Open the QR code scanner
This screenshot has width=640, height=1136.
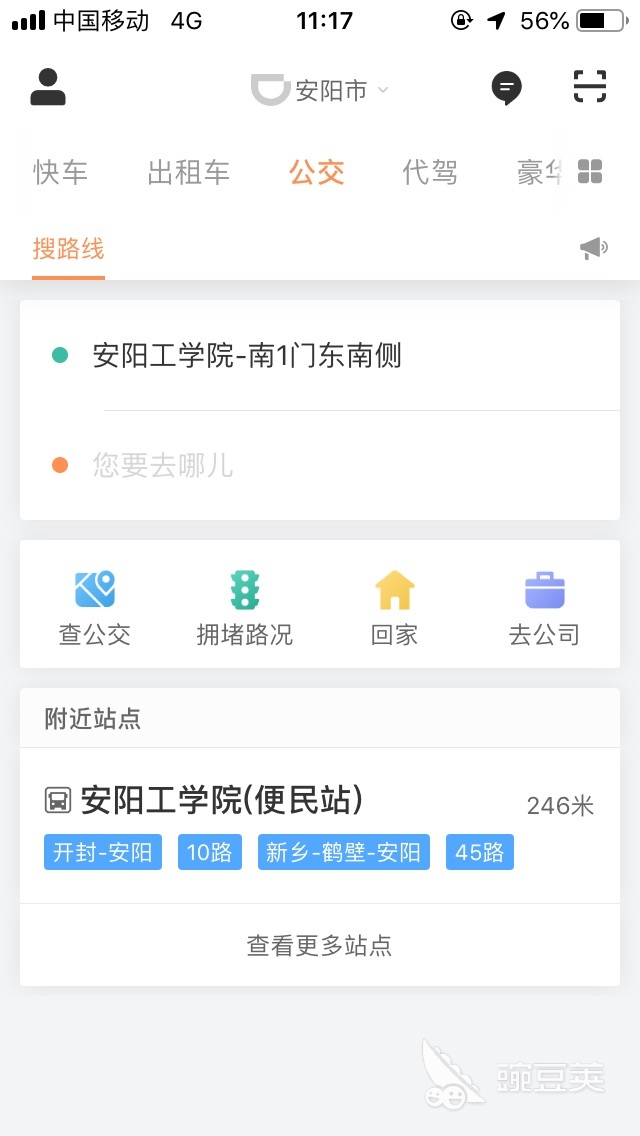(x=590, y=87)
